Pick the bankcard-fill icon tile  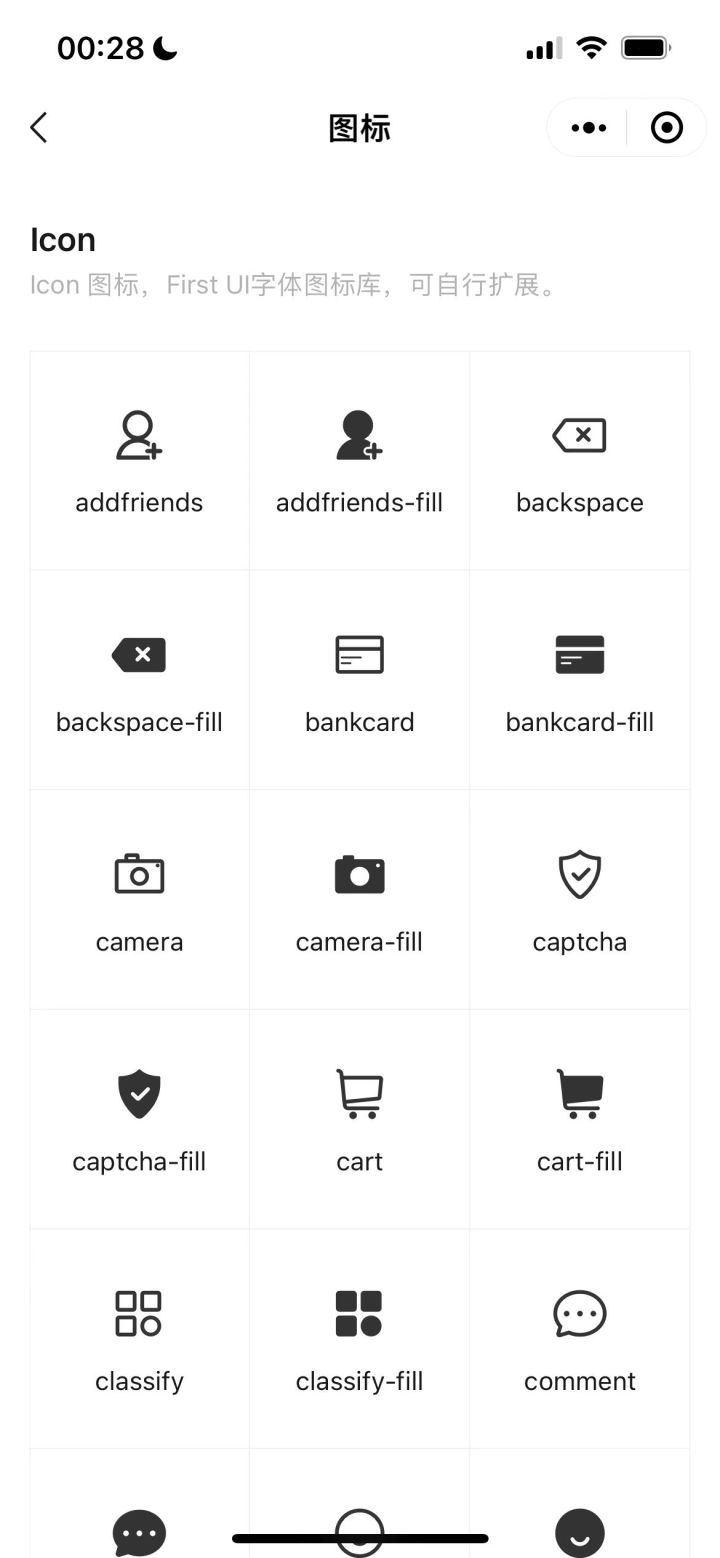point(580,680)
